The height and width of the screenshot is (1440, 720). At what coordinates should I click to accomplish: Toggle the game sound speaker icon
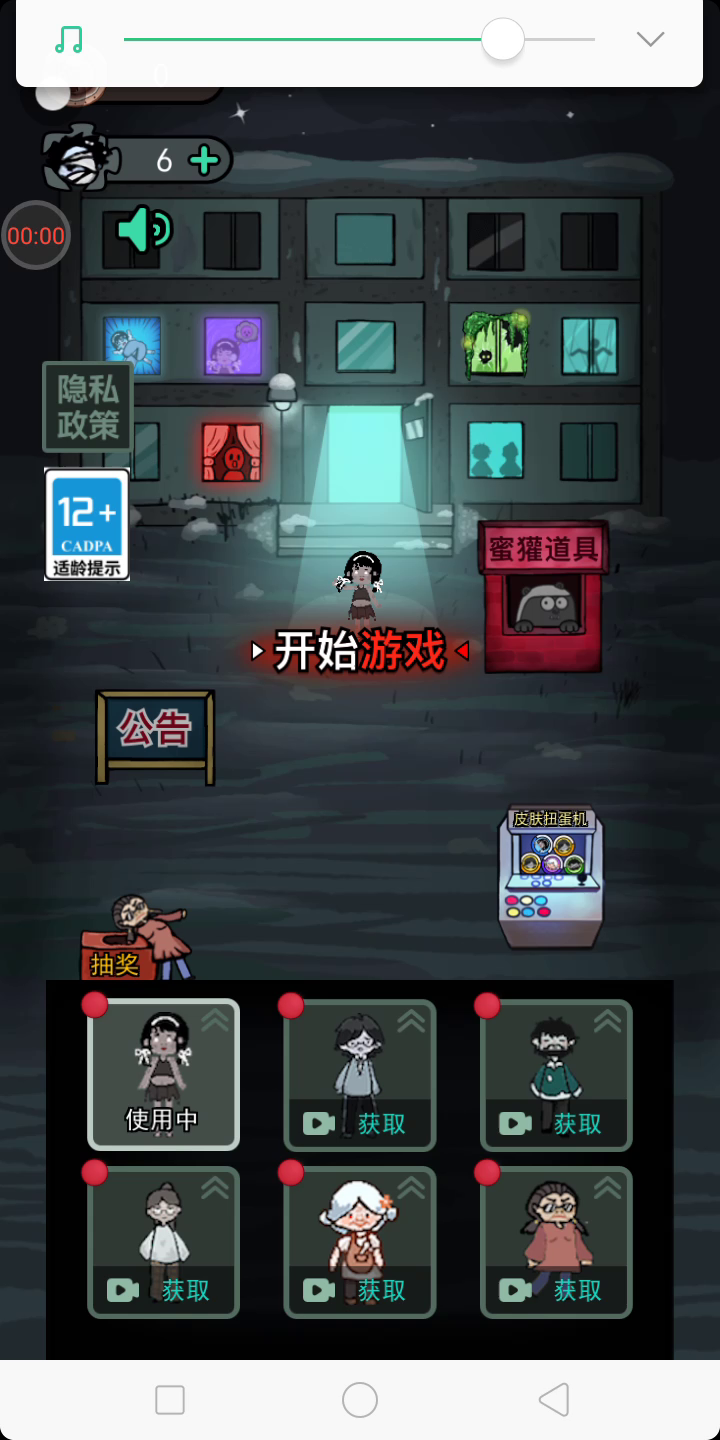pos(145,230)
